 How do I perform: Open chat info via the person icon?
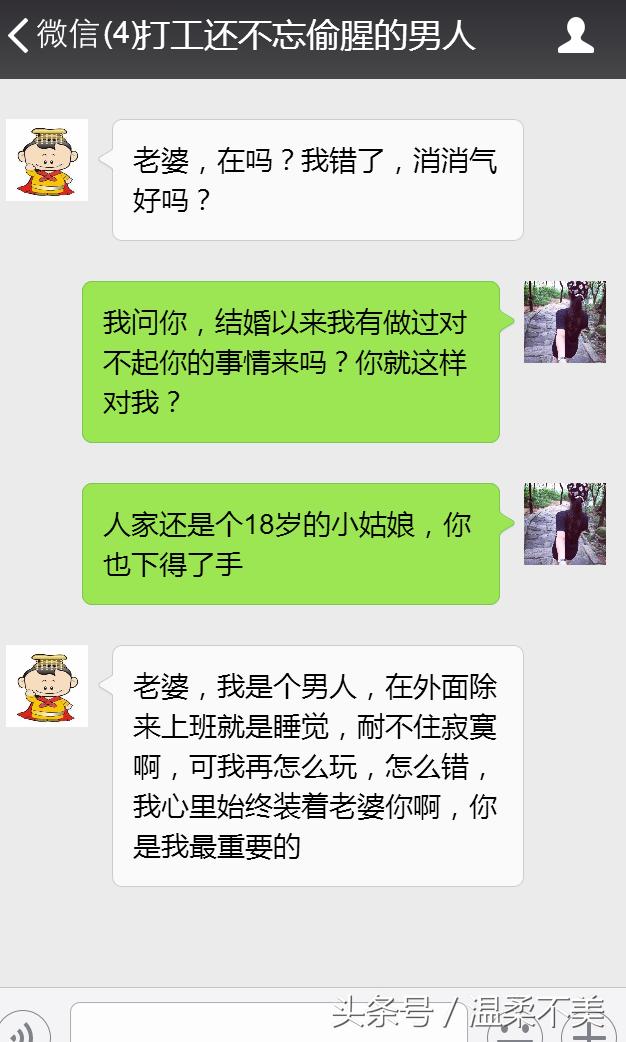coord(575,36)
